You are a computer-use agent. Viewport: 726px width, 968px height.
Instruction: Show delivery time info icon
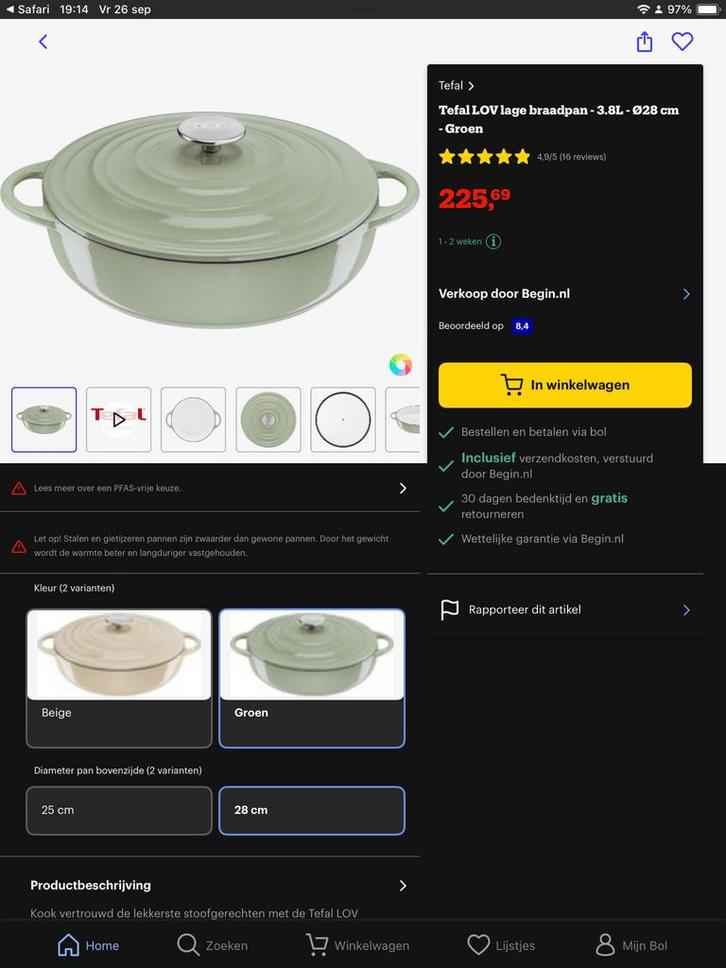click(494, 241)
